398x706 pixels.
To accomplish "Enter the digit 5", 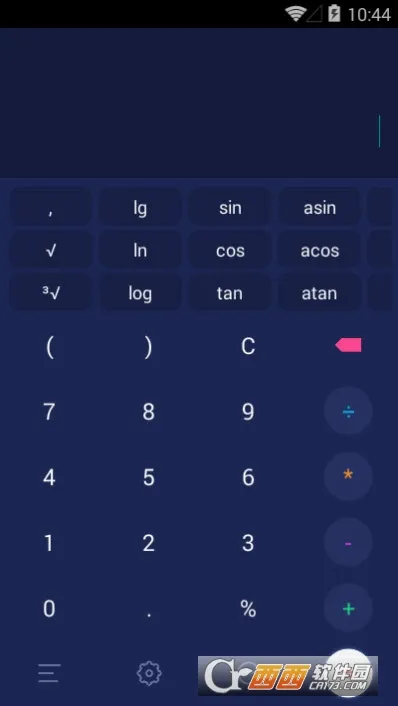I will (x=149, y=477).
